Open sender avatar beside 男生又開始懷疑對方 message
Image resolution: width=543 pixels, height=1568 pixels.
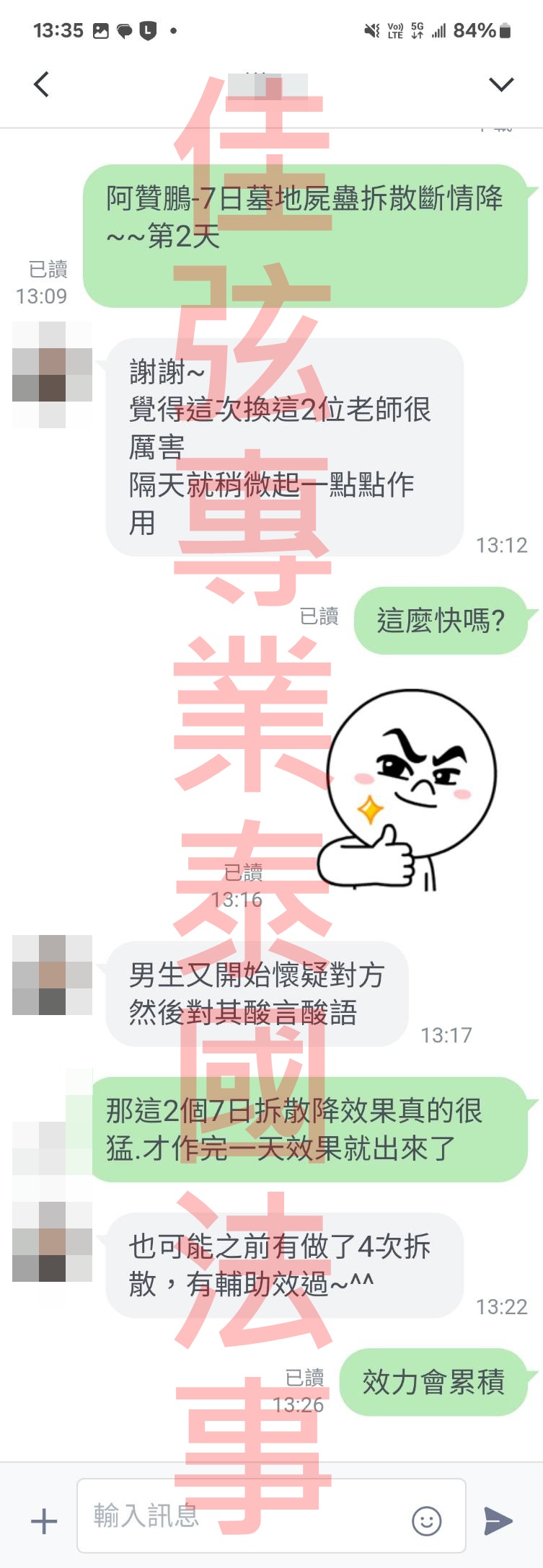52,975
